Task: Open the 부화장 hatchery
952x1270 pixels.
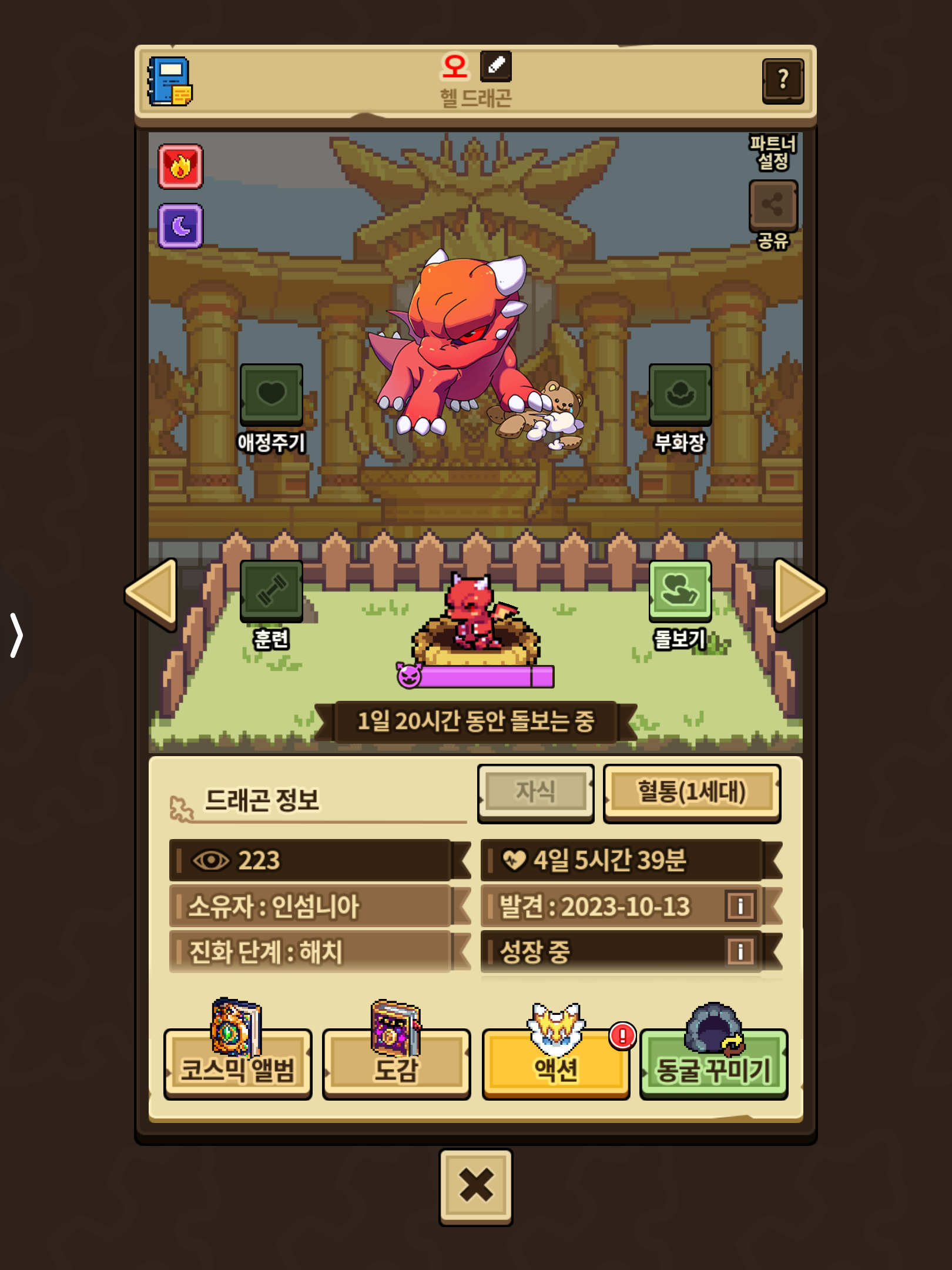Action: click(680, 394)
